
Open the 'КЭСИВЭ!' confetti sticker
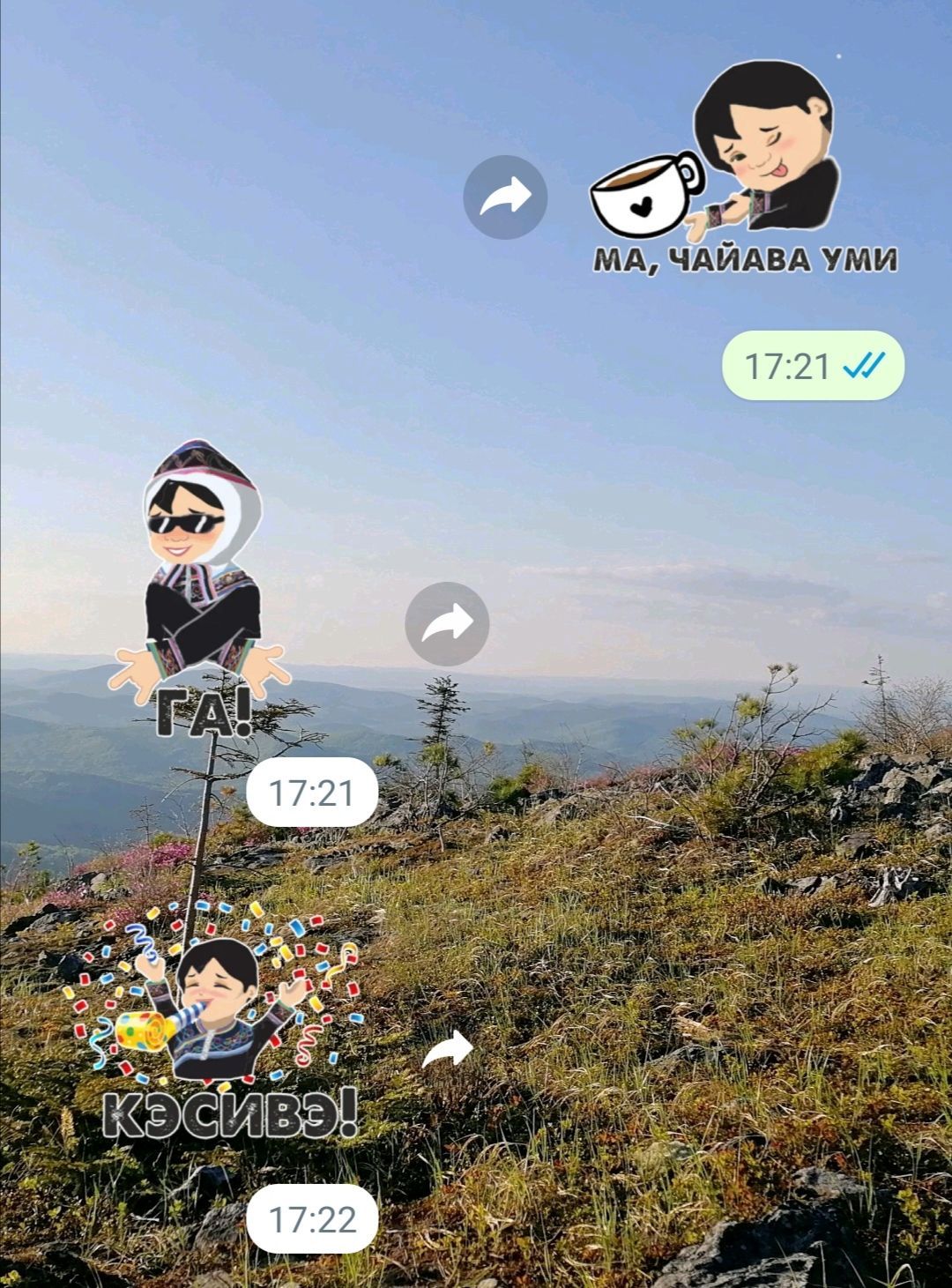coord(216,1023)
